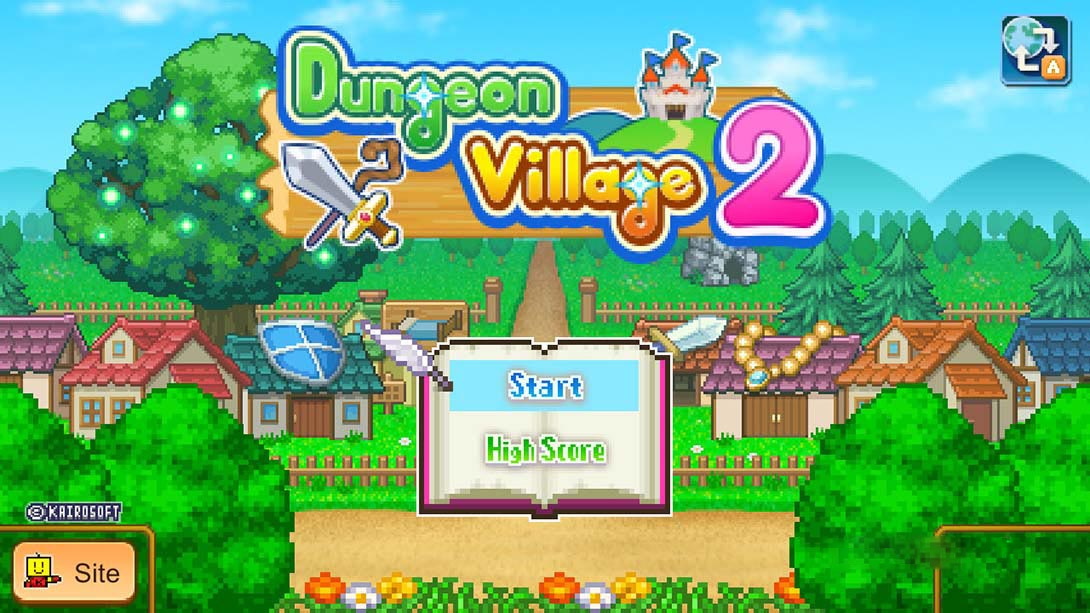Tap the language switch globe icon
Screen dimensions: 1090x613
pos(1035,50)
